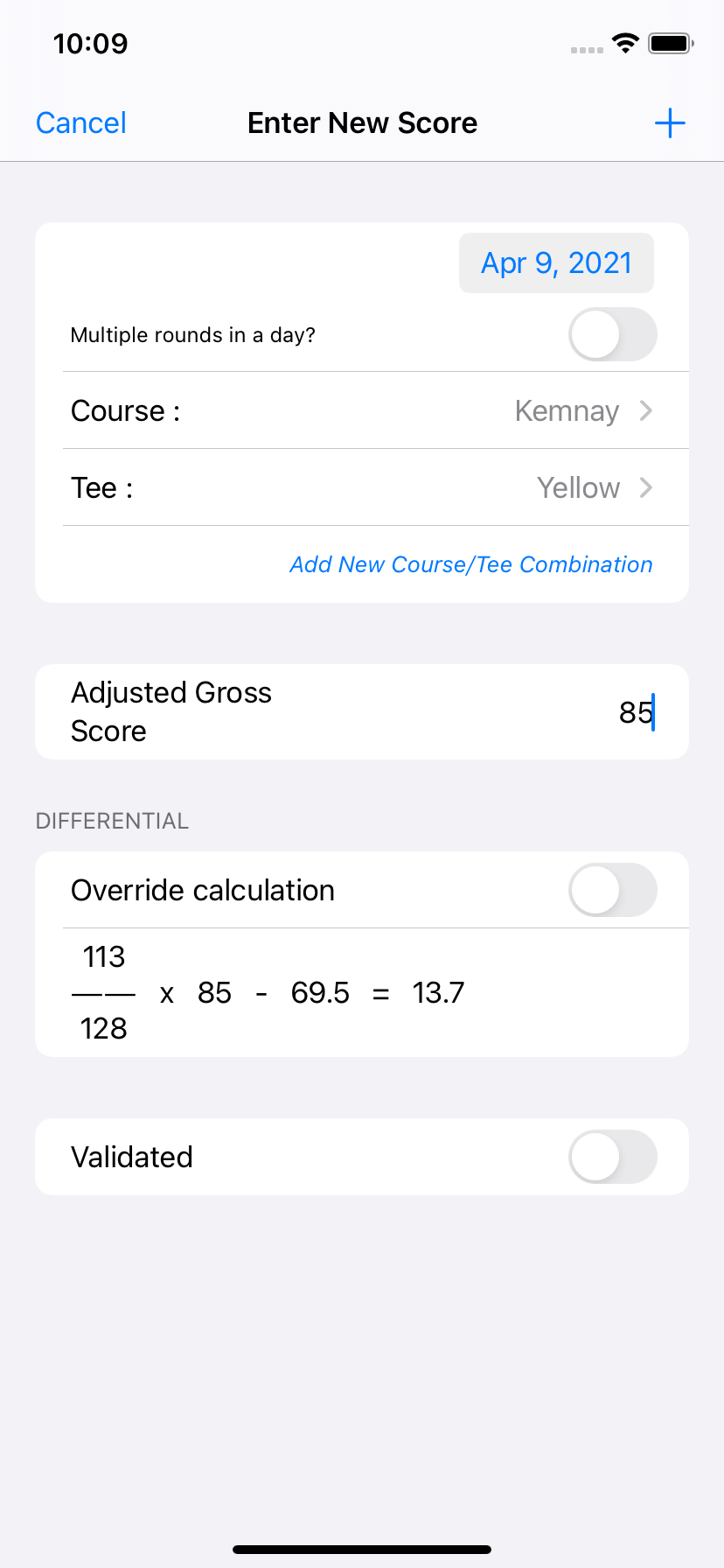The width and height of the screenshot is (724, 1568).
Task: Change the Yellow tee selection
Action: (x=362, y=487)
